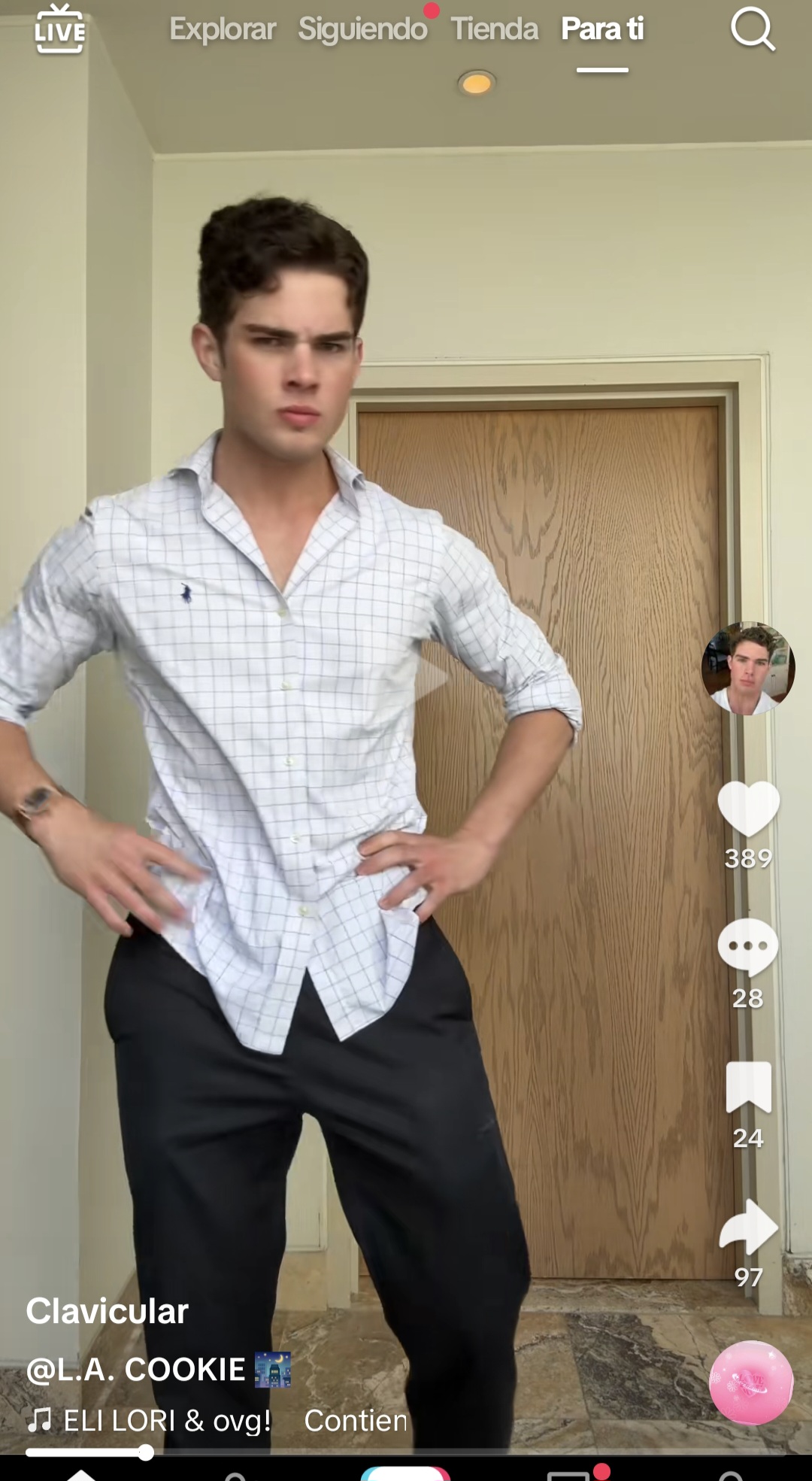Open the Clavicular username

pyautogui.click(x=107, y=1311)
